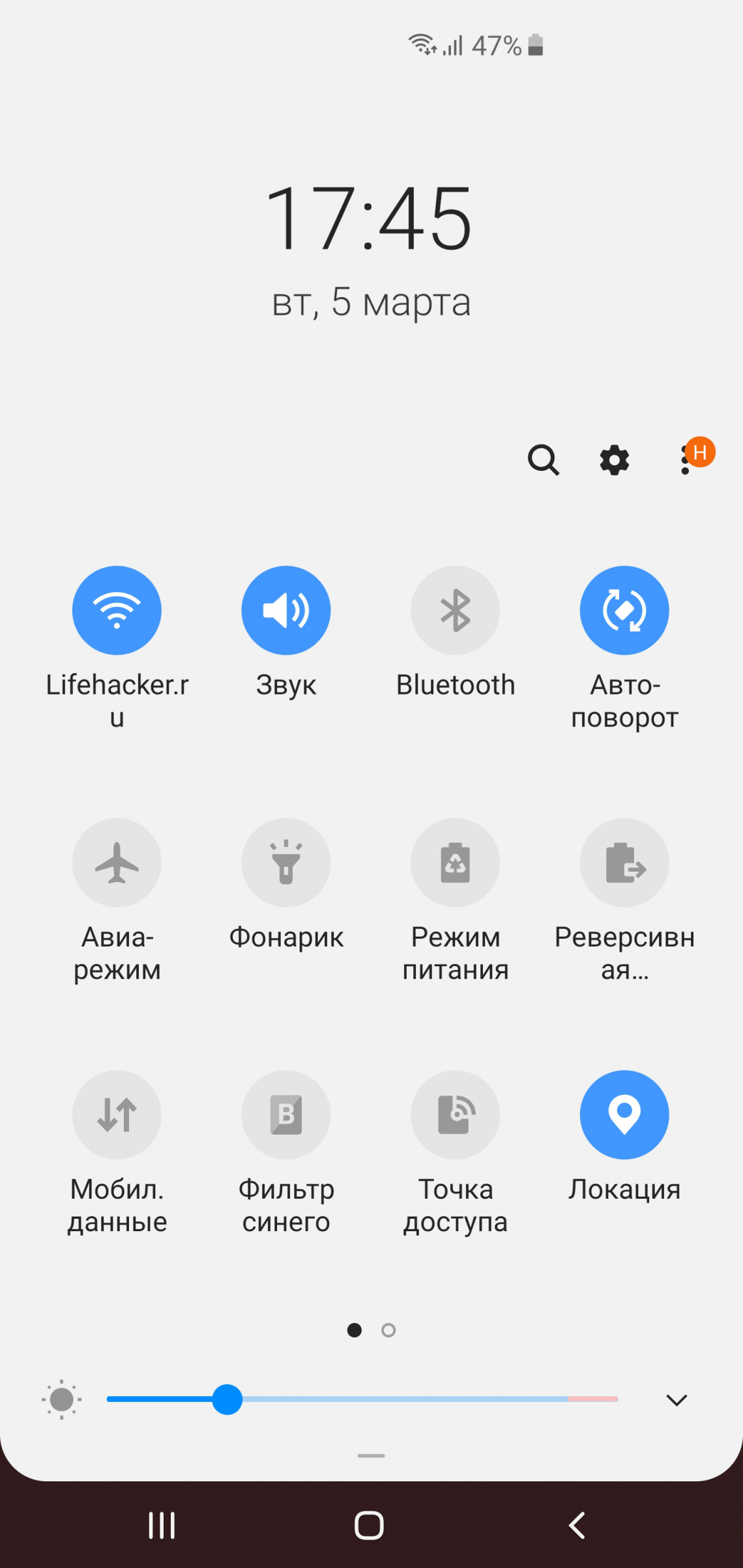
Task: Go back using the navigation bar
Action: pyautogui.click(x=577, y=1525)
